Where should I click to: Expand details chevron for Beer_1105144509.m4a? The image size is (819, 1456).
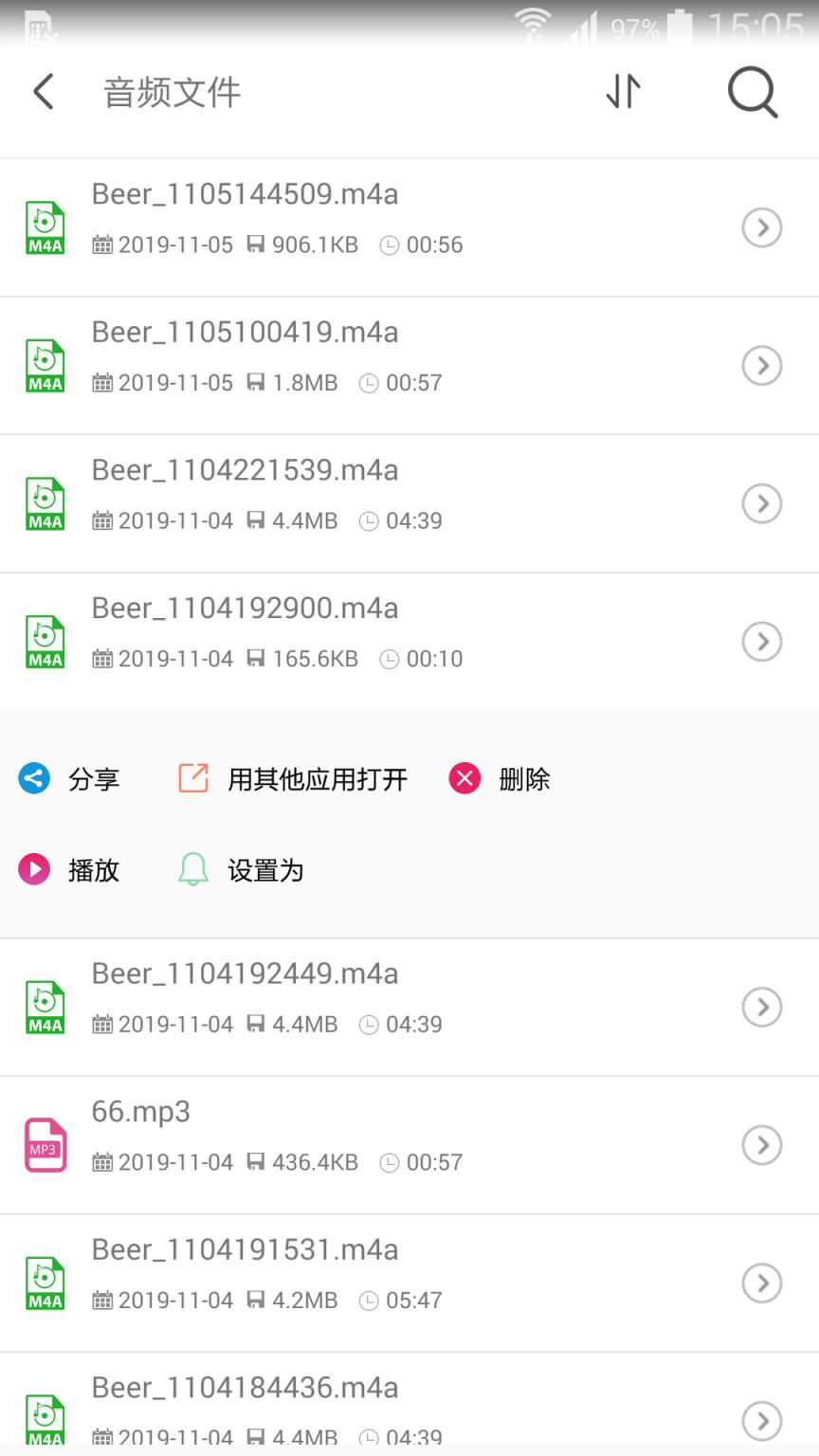click(x=761, y=227)
